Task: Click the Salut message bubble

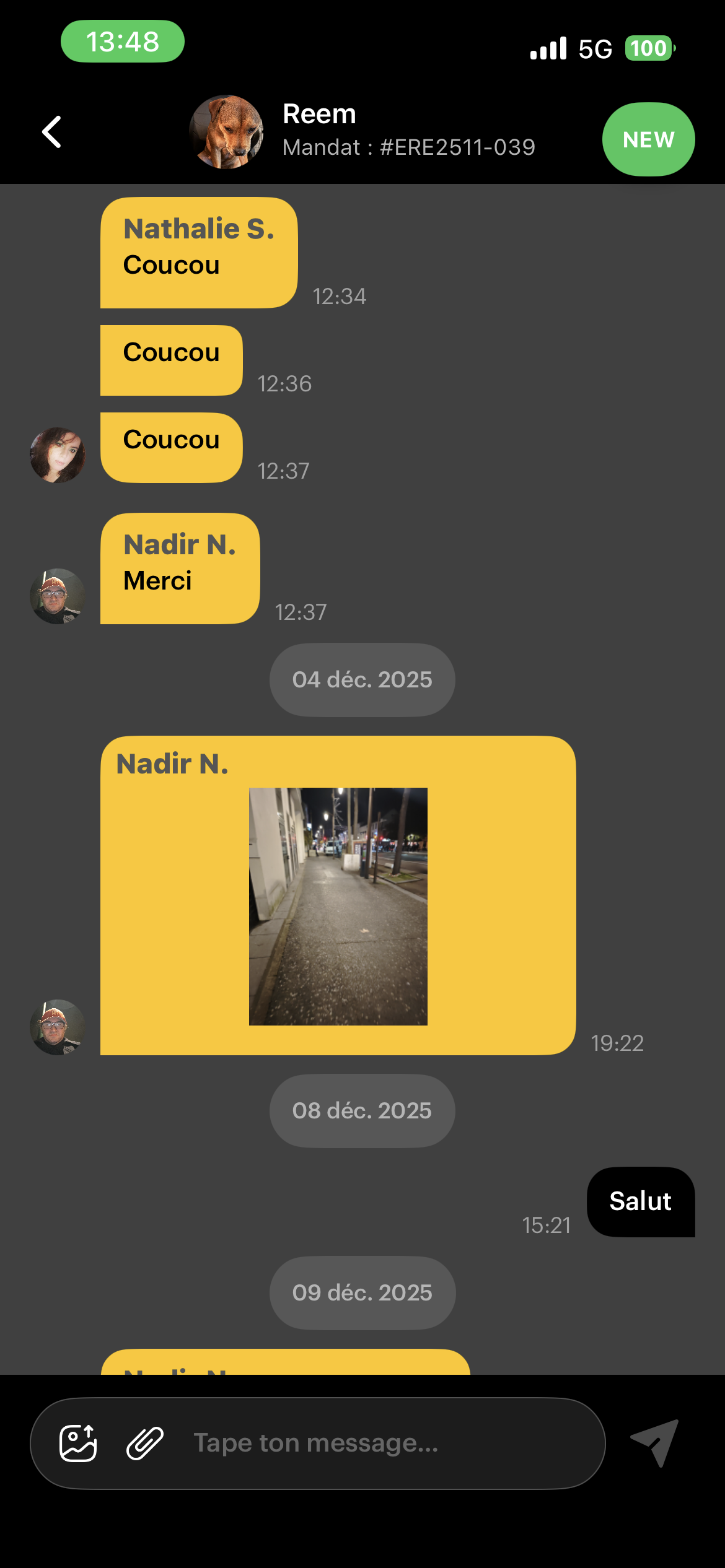Action: 640,1201
